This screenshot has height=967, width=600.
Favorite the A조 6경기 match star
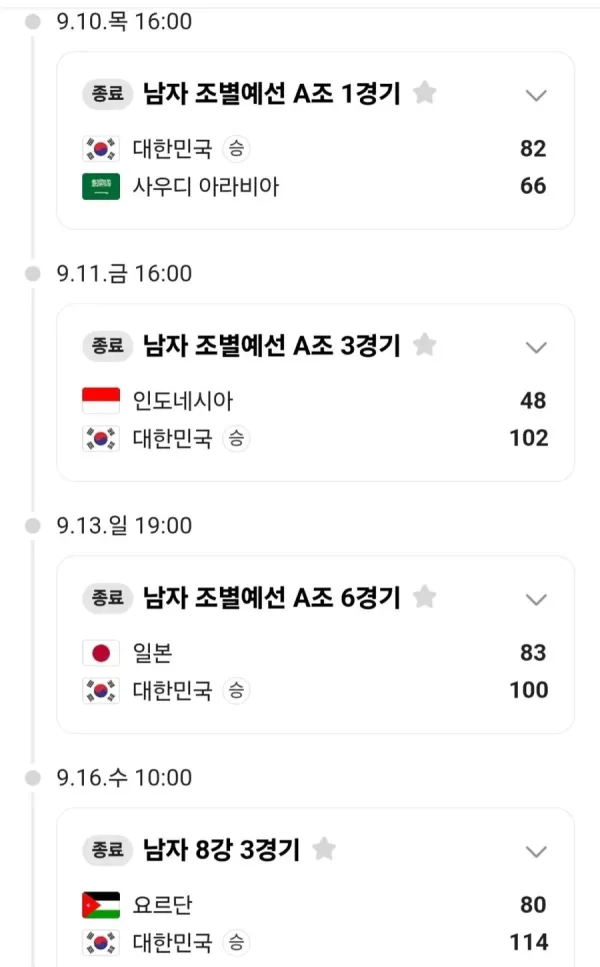pyautogui.click(x=424, y=597)
